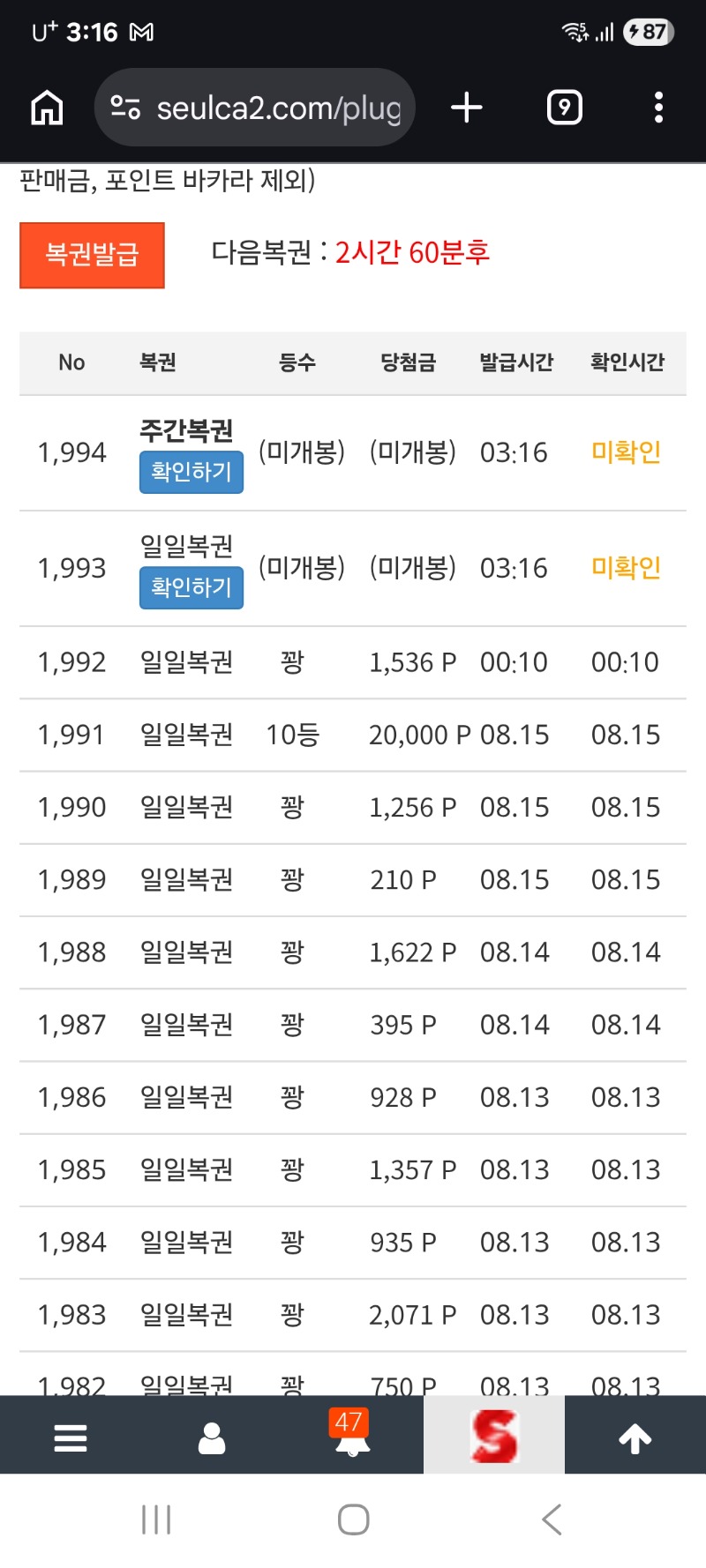Tap 확인하기 under 일일복권 No 1,993
The width and height of the screenshot is (706, 1568).
pyautogui.click(x=191, y=587)
